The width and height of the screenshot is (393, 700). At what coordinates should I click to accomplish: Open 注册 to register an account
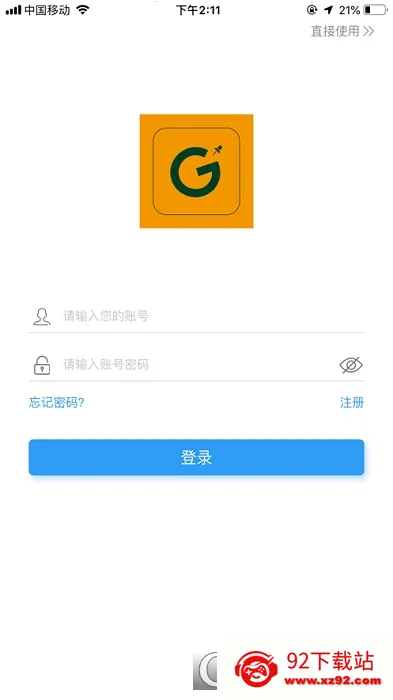[352, 403]
